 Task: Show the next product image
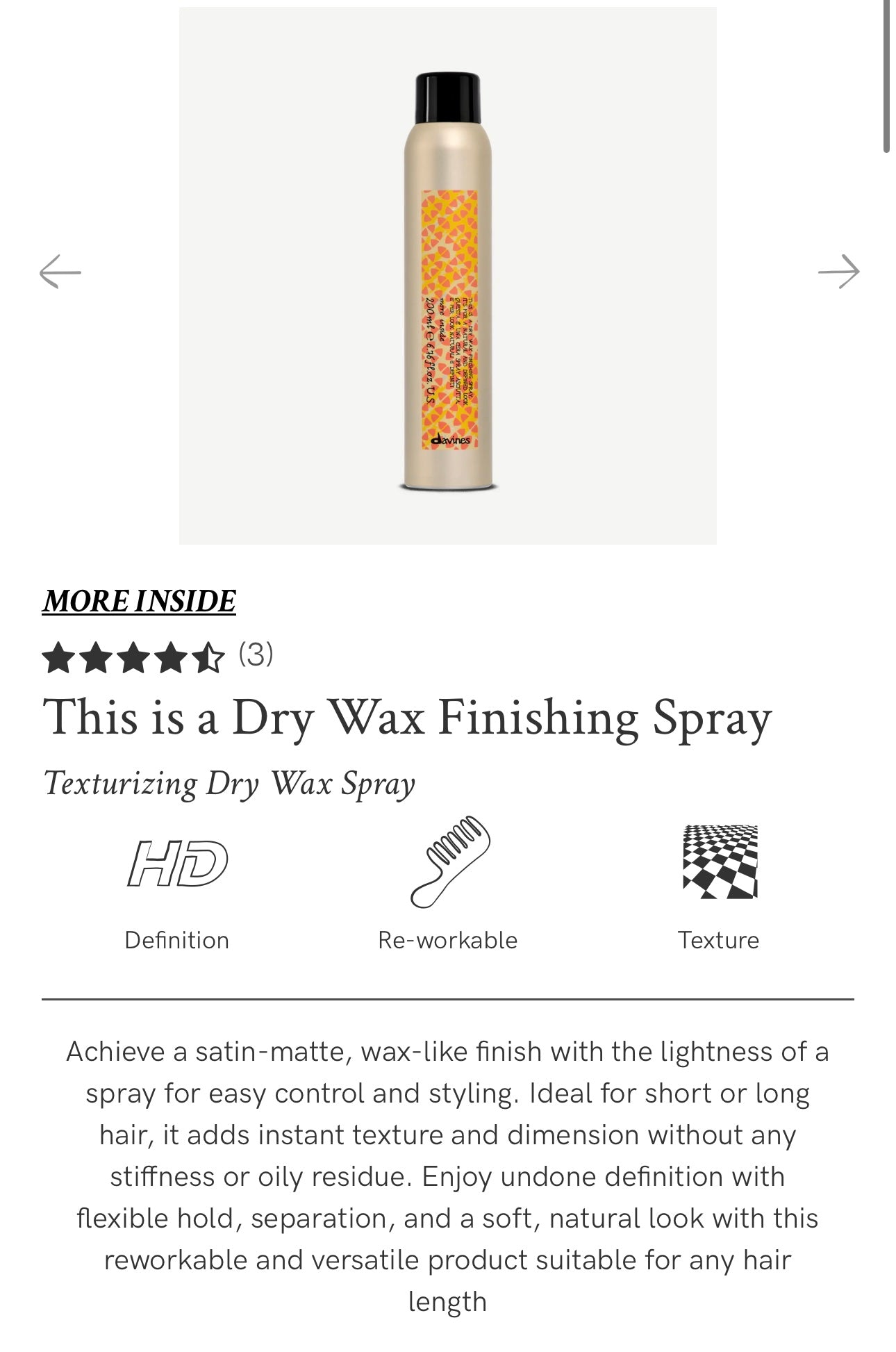[x=838, y=271]
